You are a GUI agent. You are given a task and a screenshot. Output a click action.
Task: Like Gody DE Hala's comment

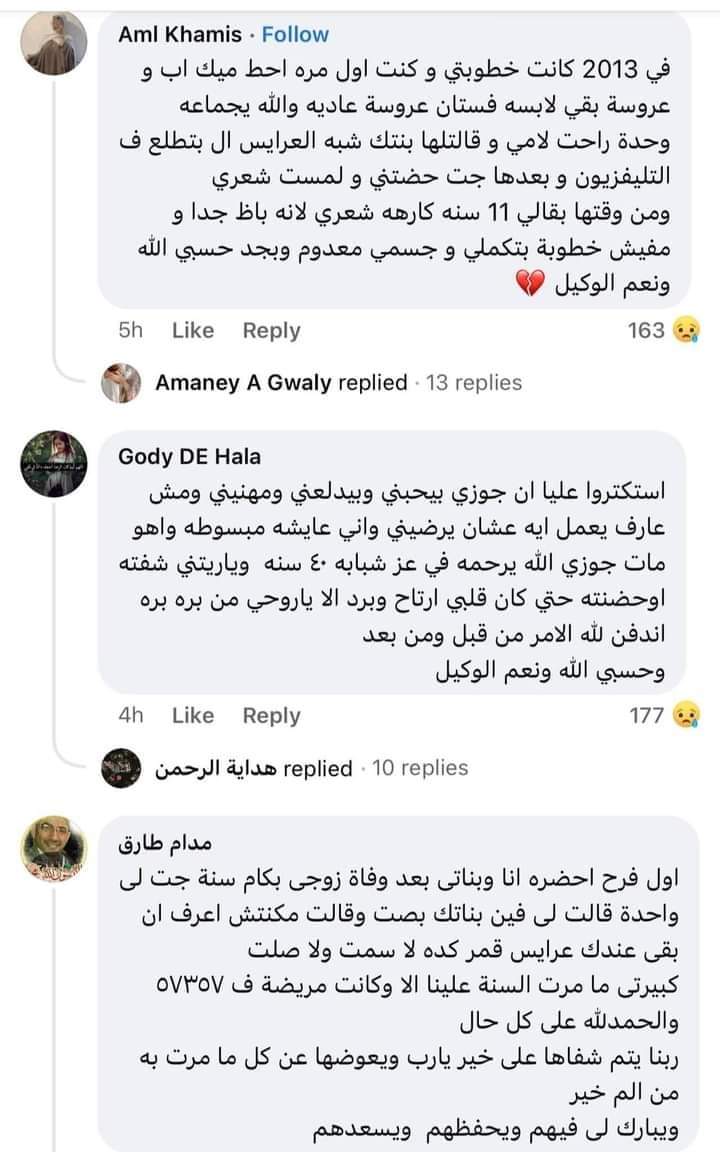click(x=193, y=715)
